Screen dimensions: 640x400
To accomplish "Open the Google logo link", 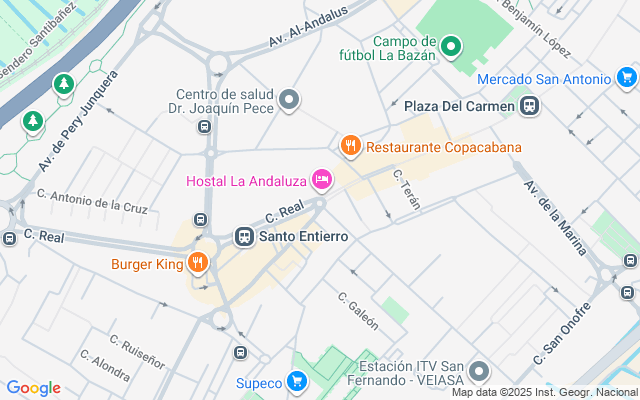I will coord(33,388).
